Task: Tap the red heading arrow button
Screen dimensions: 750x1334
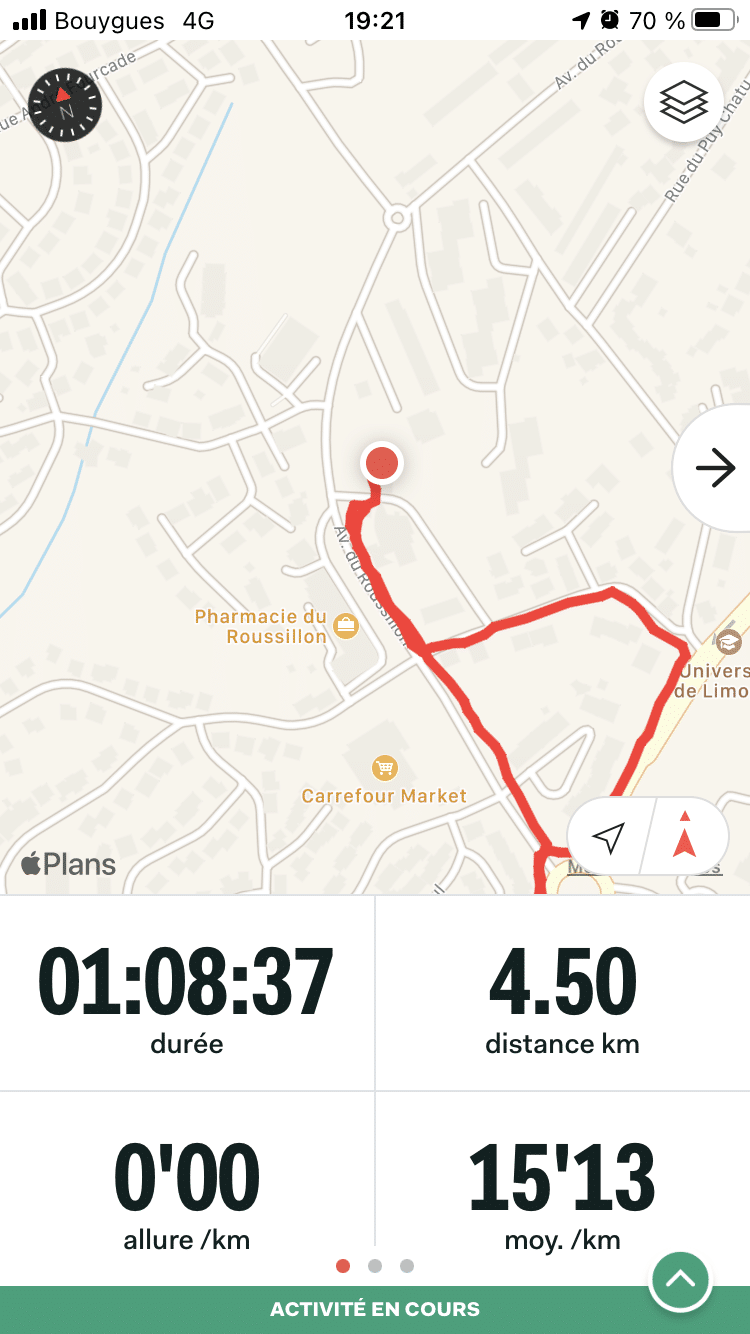Action: click(685, 837)
